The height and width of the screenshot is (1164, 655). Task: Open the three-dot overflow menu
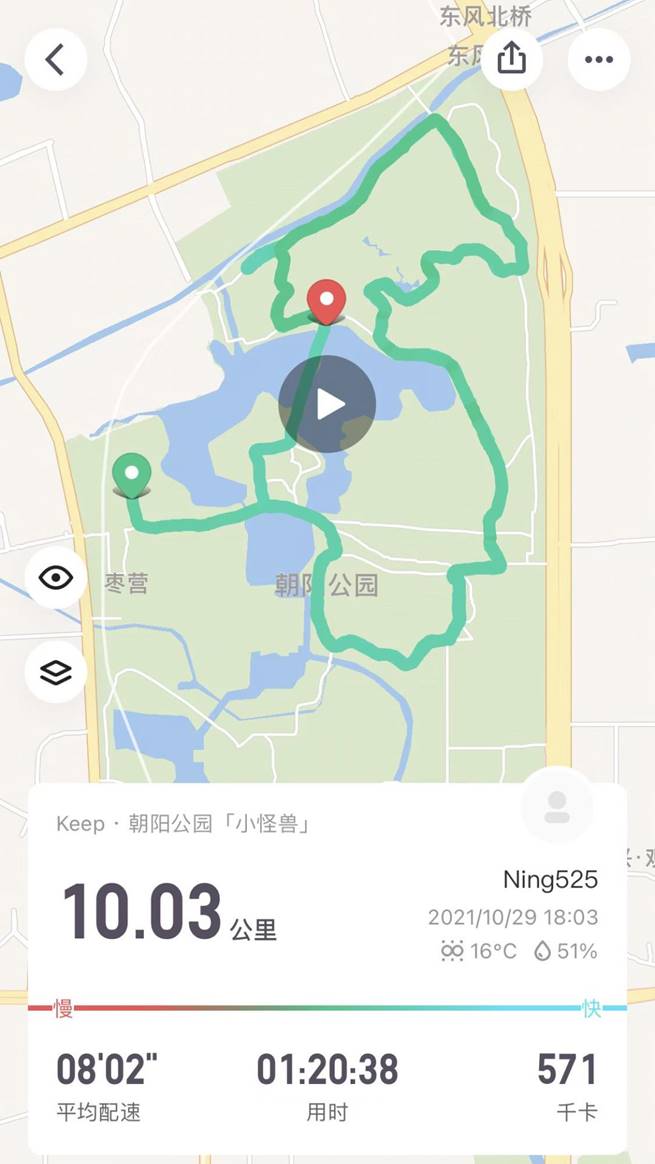click(598, 59)
